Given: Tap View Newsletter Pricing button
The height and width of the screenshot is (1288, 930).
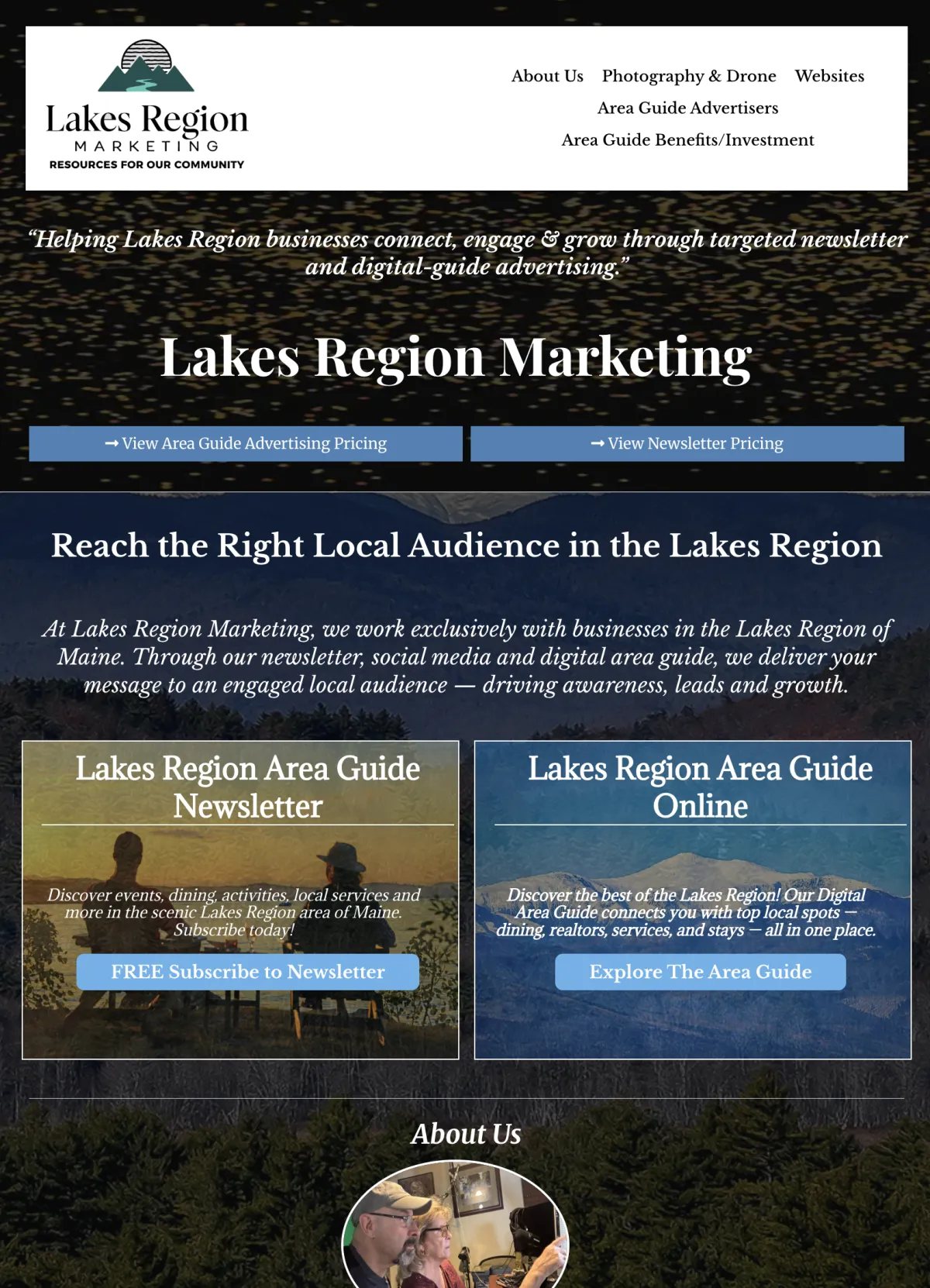Looking at the screenshot, I should pyautogui.click(x=687, y=443).
